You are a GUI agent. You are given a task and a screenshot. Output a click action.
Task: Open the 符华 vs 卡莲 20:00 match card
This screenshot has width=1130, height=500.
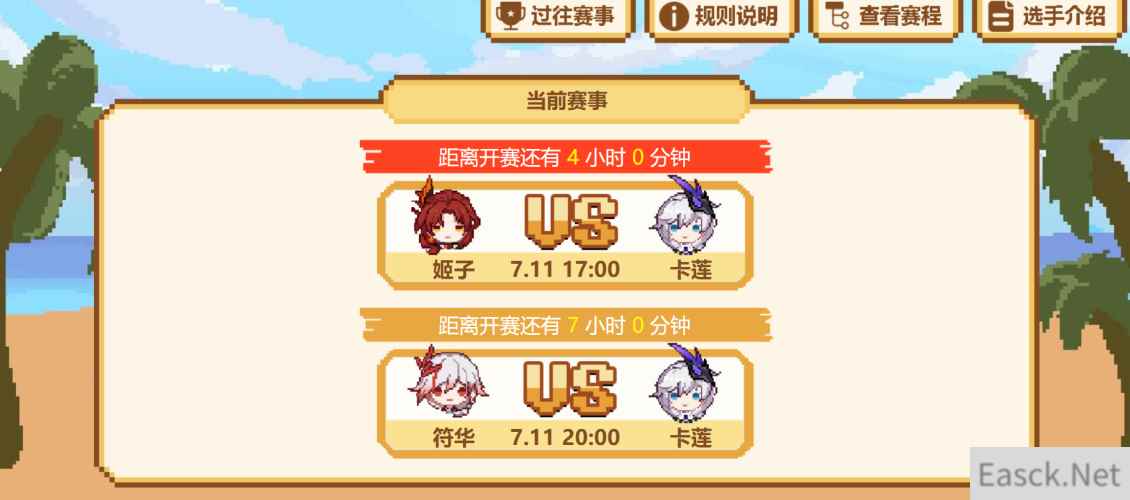pyautogui.click(x=565, y=401)
